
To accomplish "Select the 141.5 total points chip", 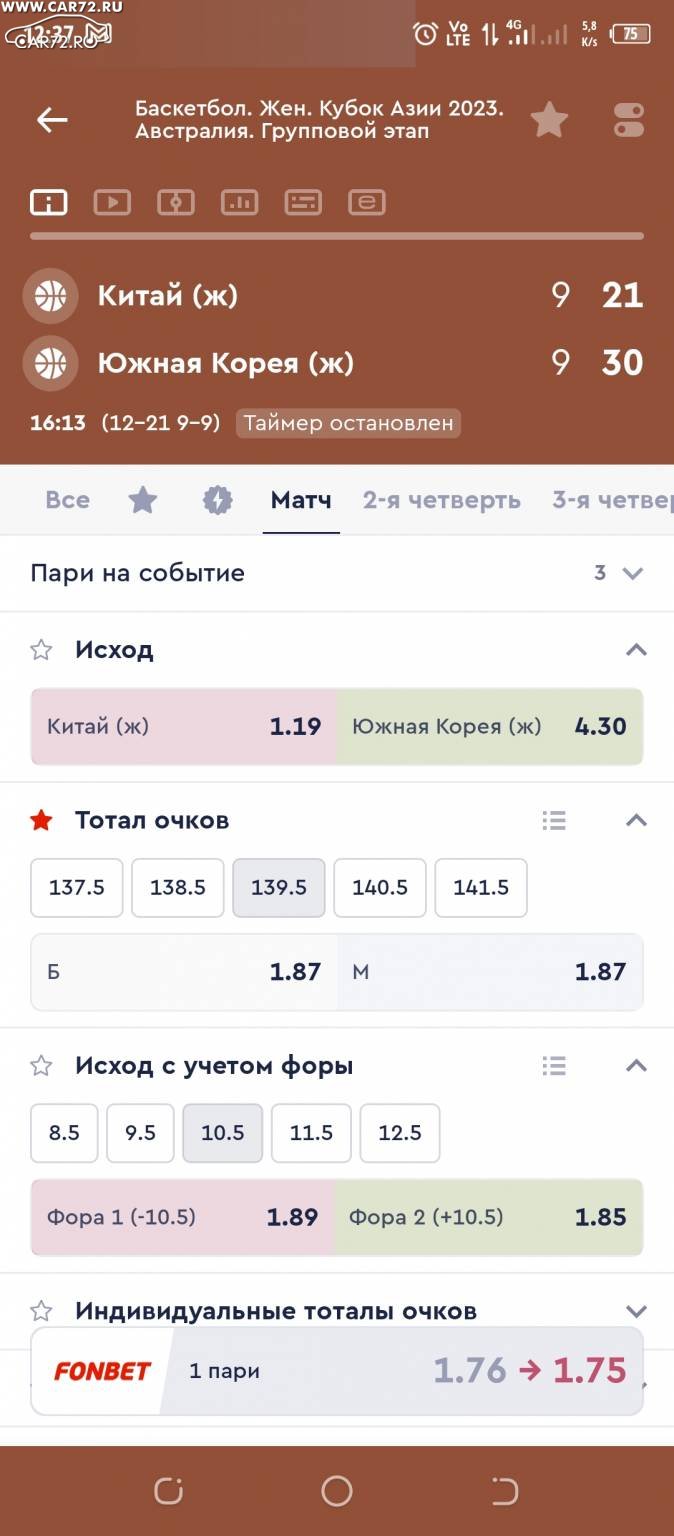I will tap(481, 888).
